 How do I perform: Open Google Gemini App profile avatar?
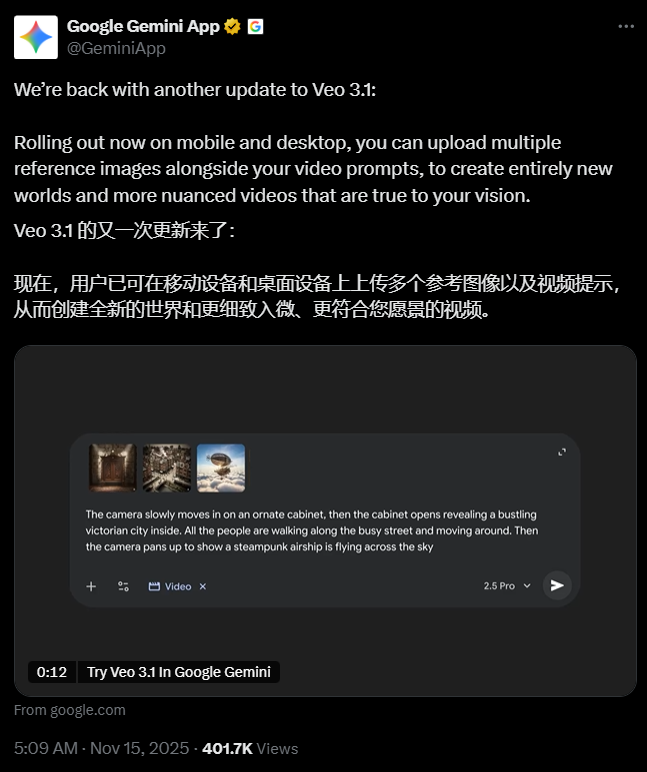[35, 37]
